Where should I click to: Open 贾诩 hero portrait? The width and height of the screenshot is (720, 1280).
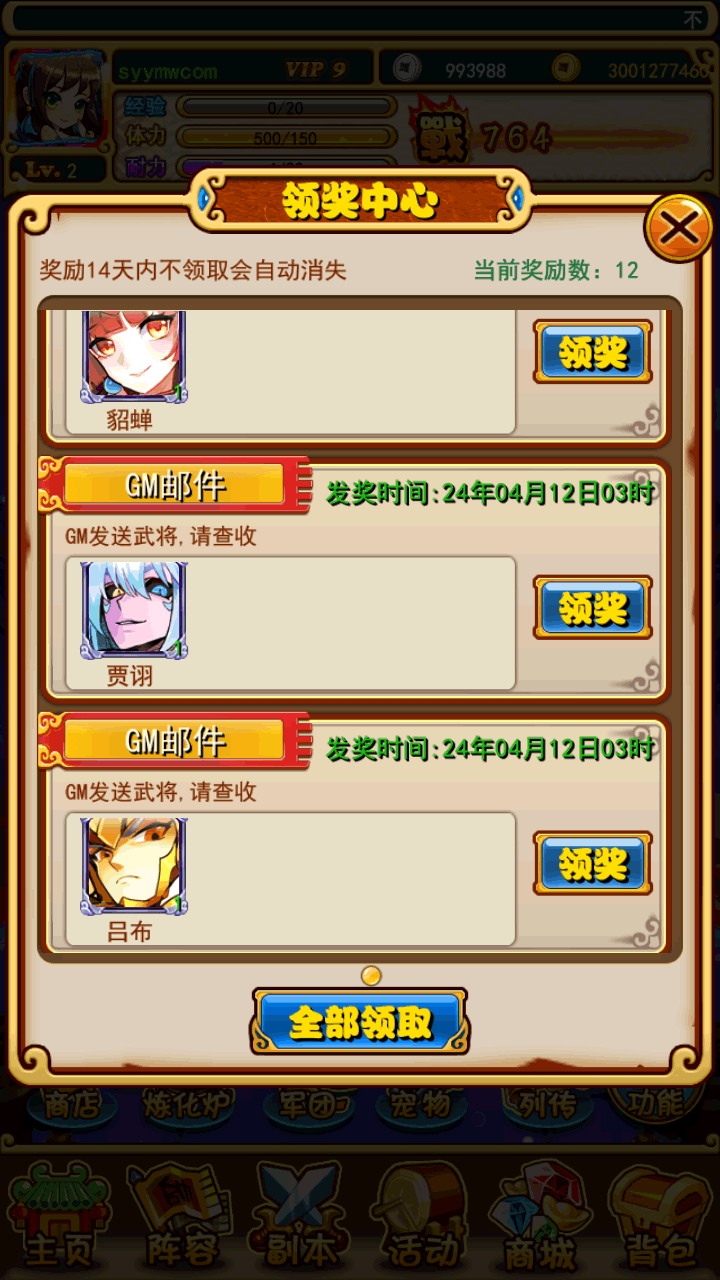click(x=133, y=610)
